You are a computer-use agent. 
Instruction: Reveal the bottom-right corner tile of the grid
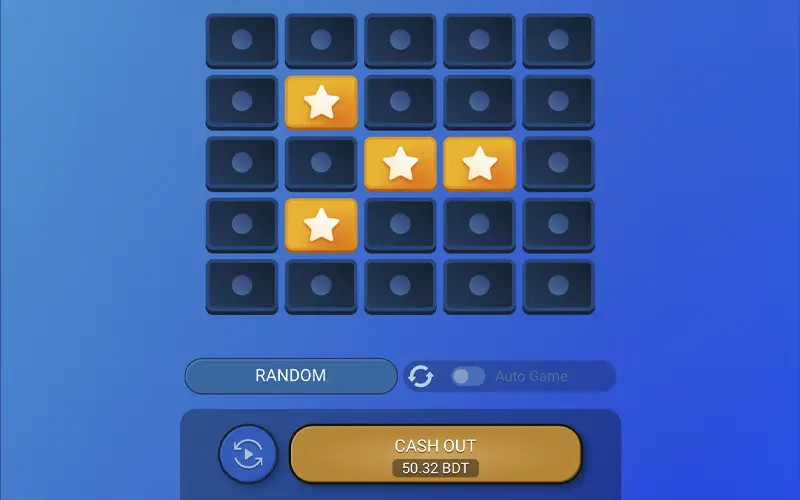[x=558, y=285]
